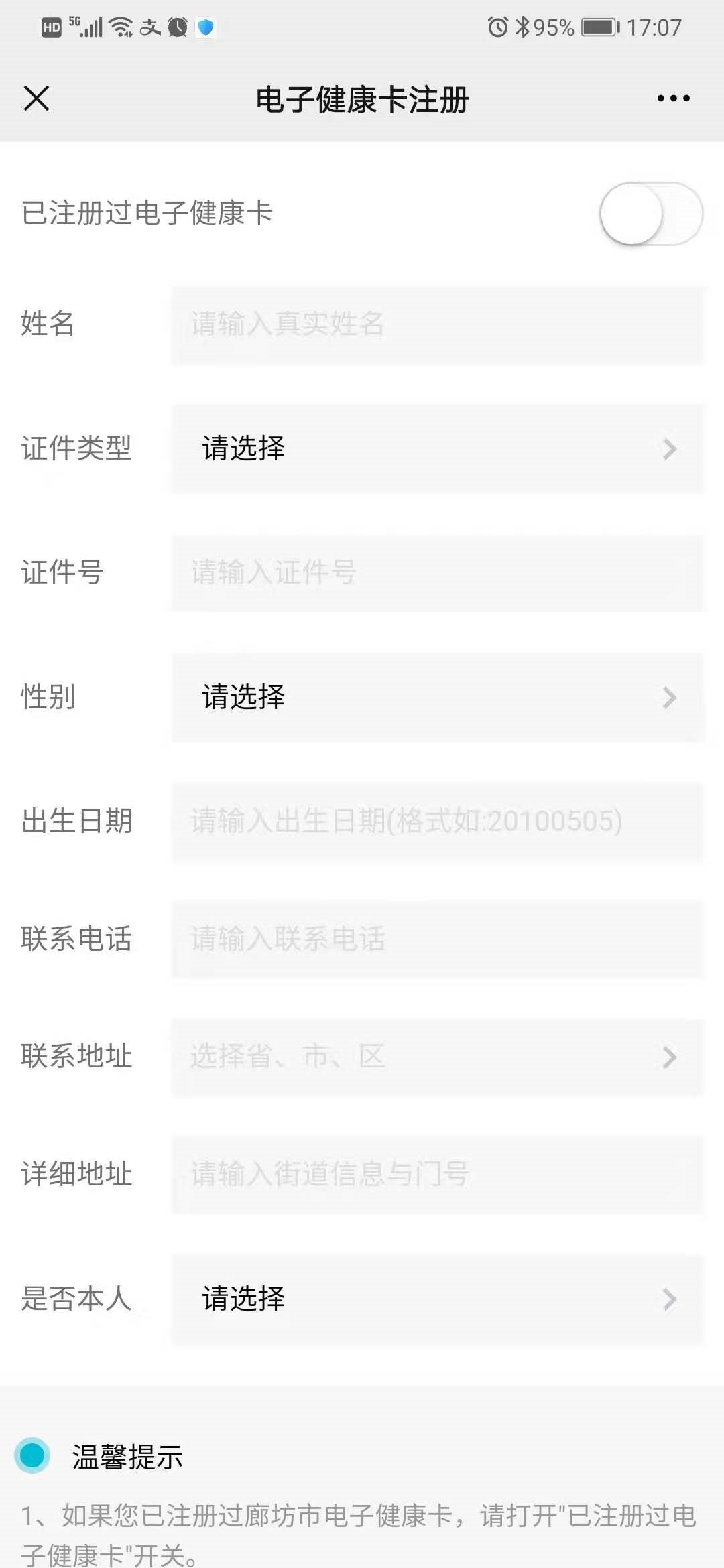Focus the 详细地址 street field
This screenshot has width=724, height=1568.
[x=437, y=1175]
